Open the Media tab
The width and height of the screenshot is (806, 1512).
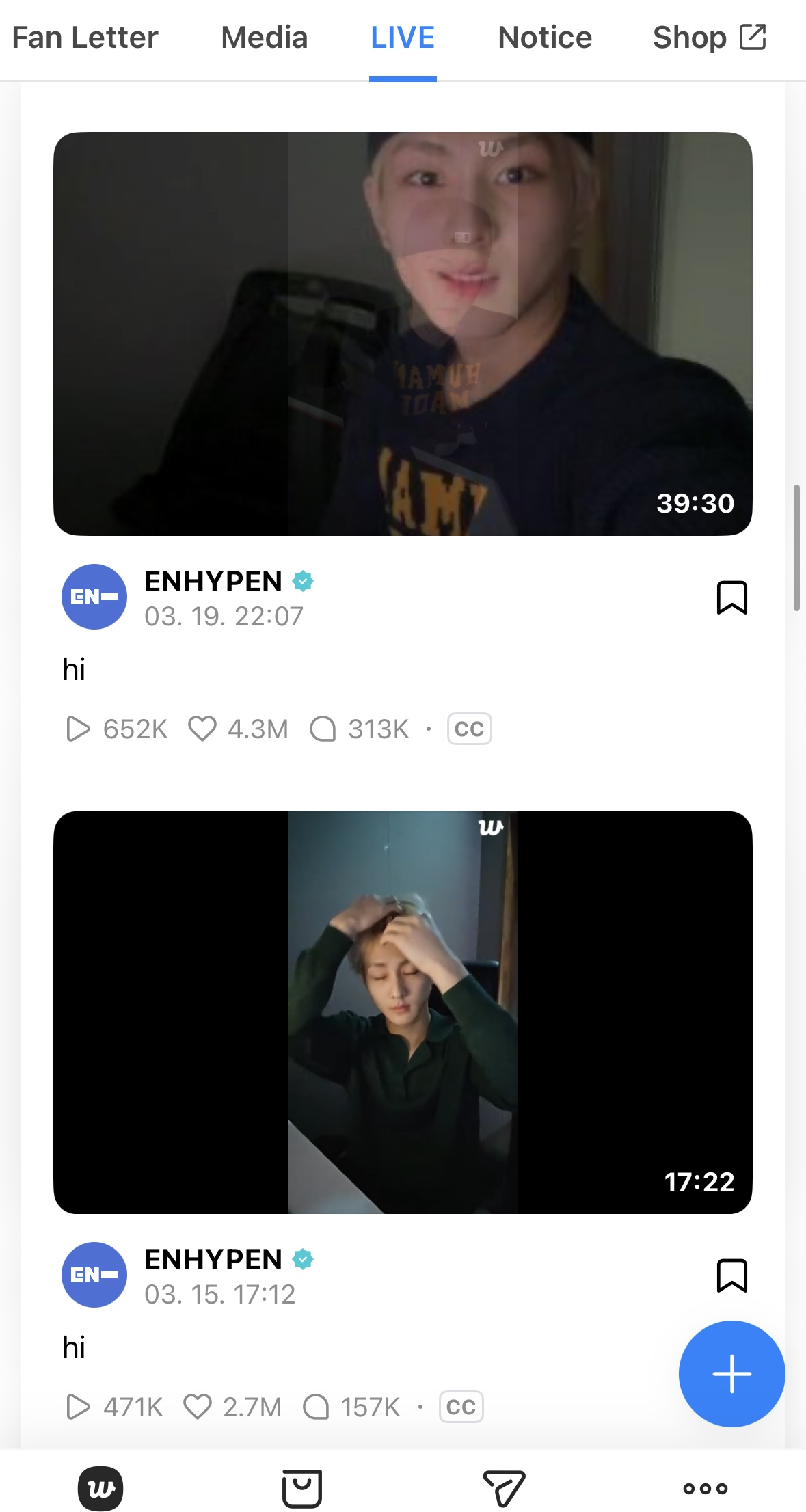[264, 38]
